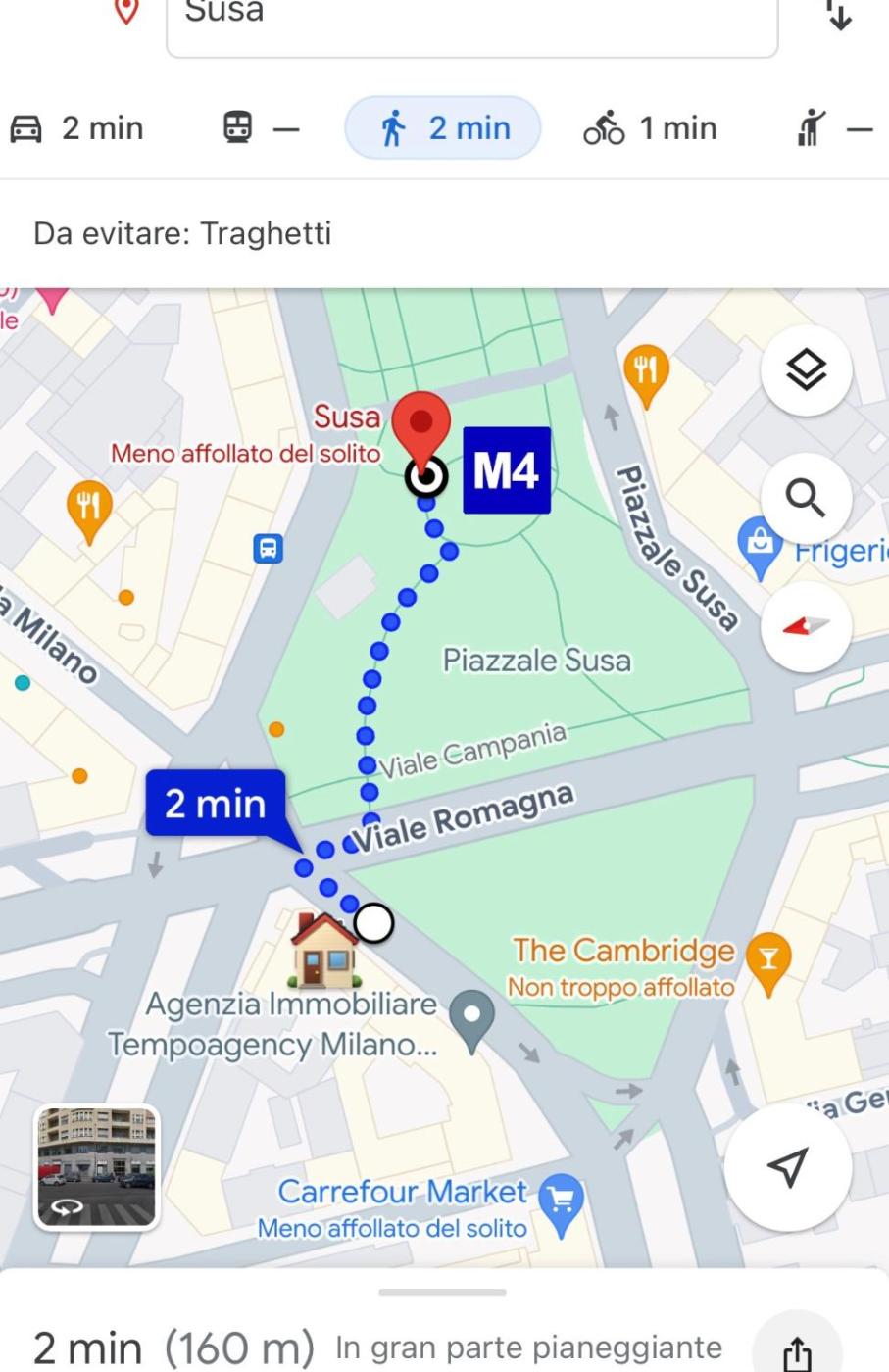
Task: Open Street View thumbnail
Action: click(96, 1167)
